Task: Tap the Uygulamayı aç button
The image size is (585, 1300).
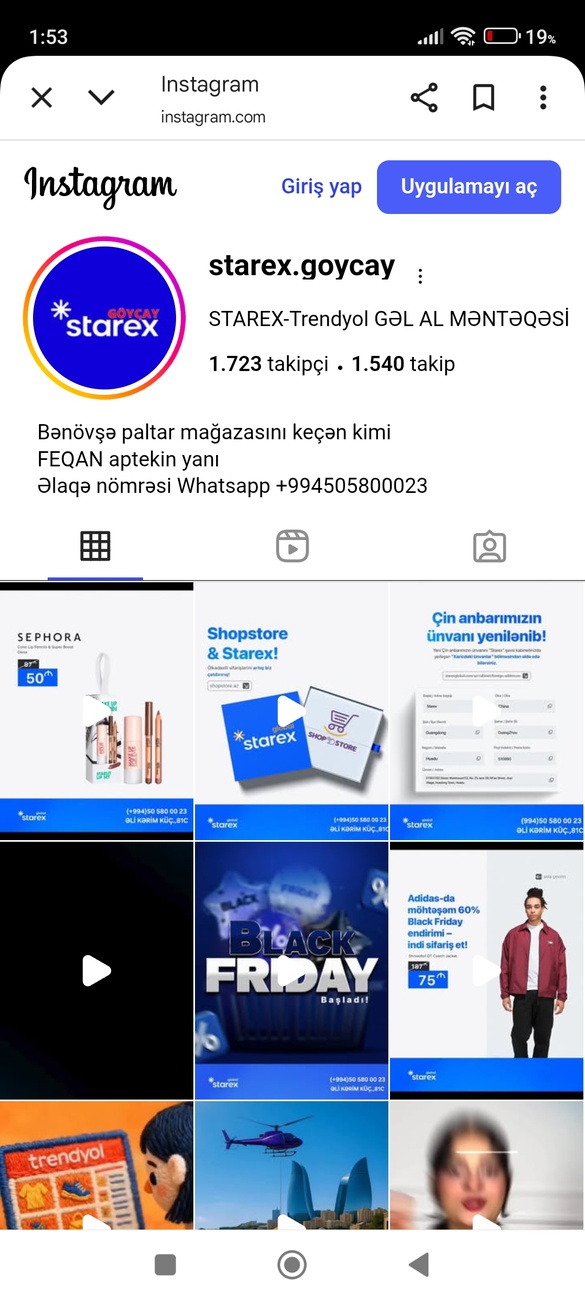Action: [x=469, y=187]
